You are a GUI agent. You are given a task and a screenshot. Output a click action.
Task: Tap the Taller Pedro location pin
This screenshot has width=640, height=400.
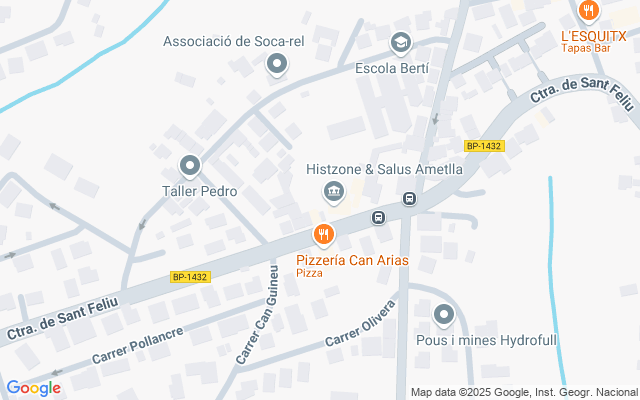(x=190, y=166)
